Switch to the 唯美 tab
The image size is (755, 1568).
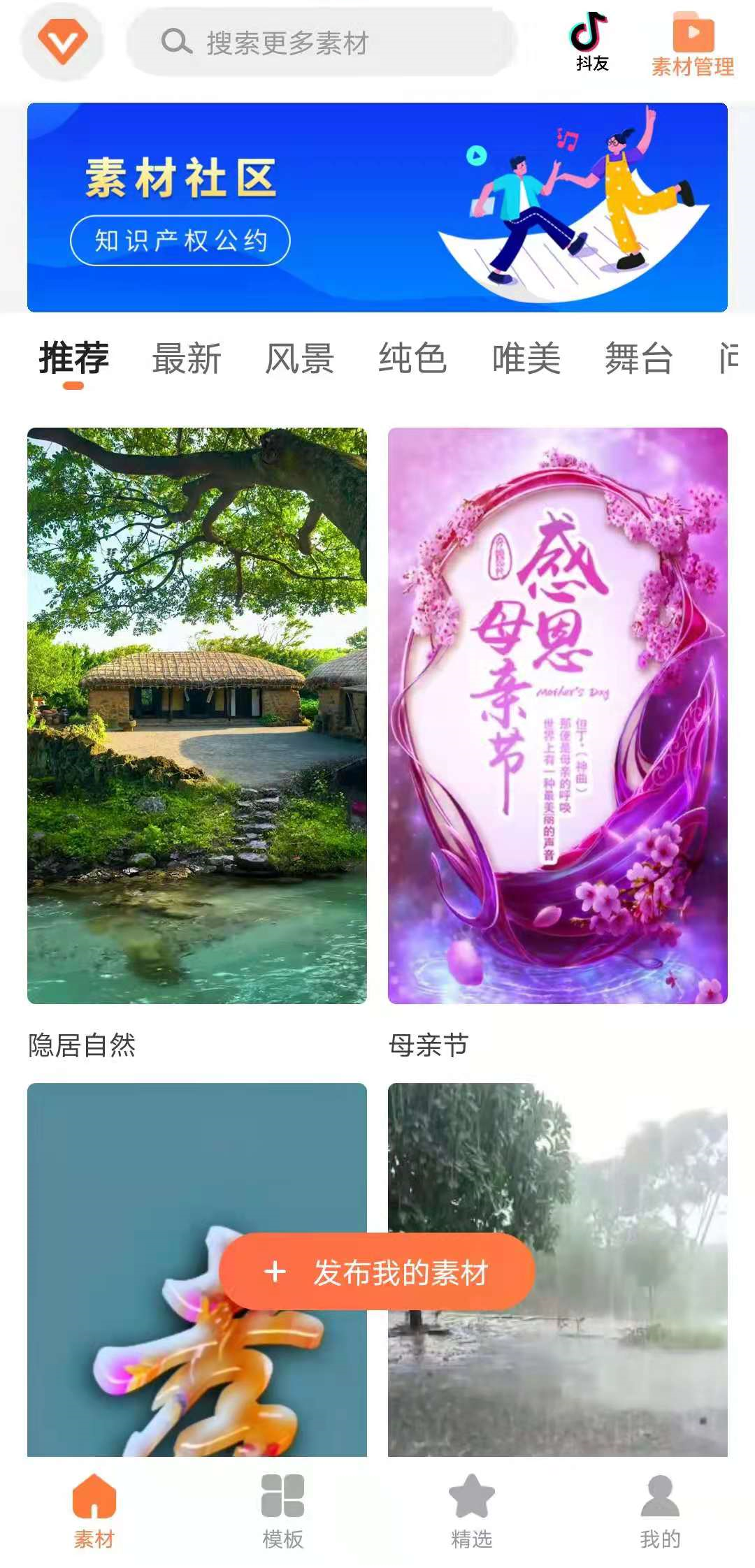point(526,359)
